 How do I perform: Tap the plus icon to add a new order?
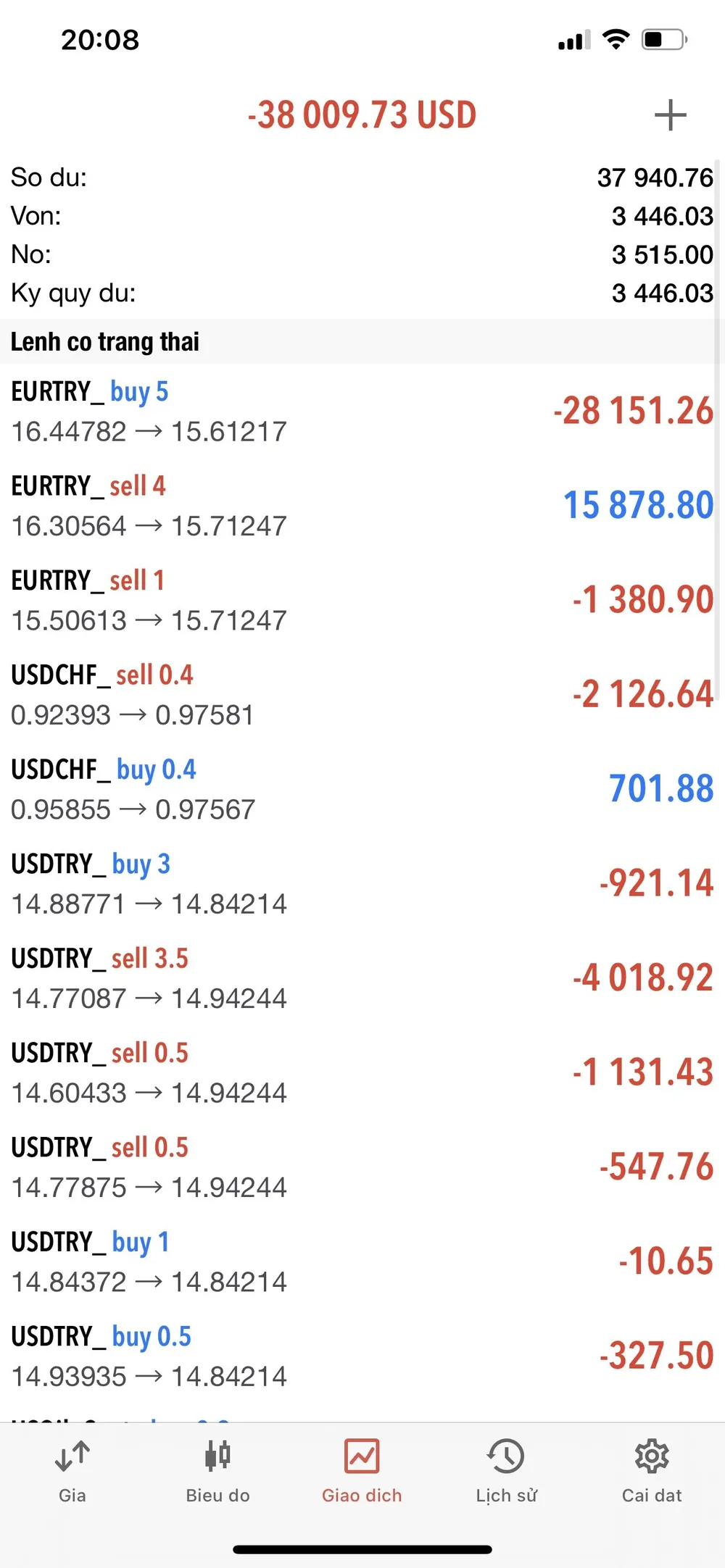pos(670,116)
